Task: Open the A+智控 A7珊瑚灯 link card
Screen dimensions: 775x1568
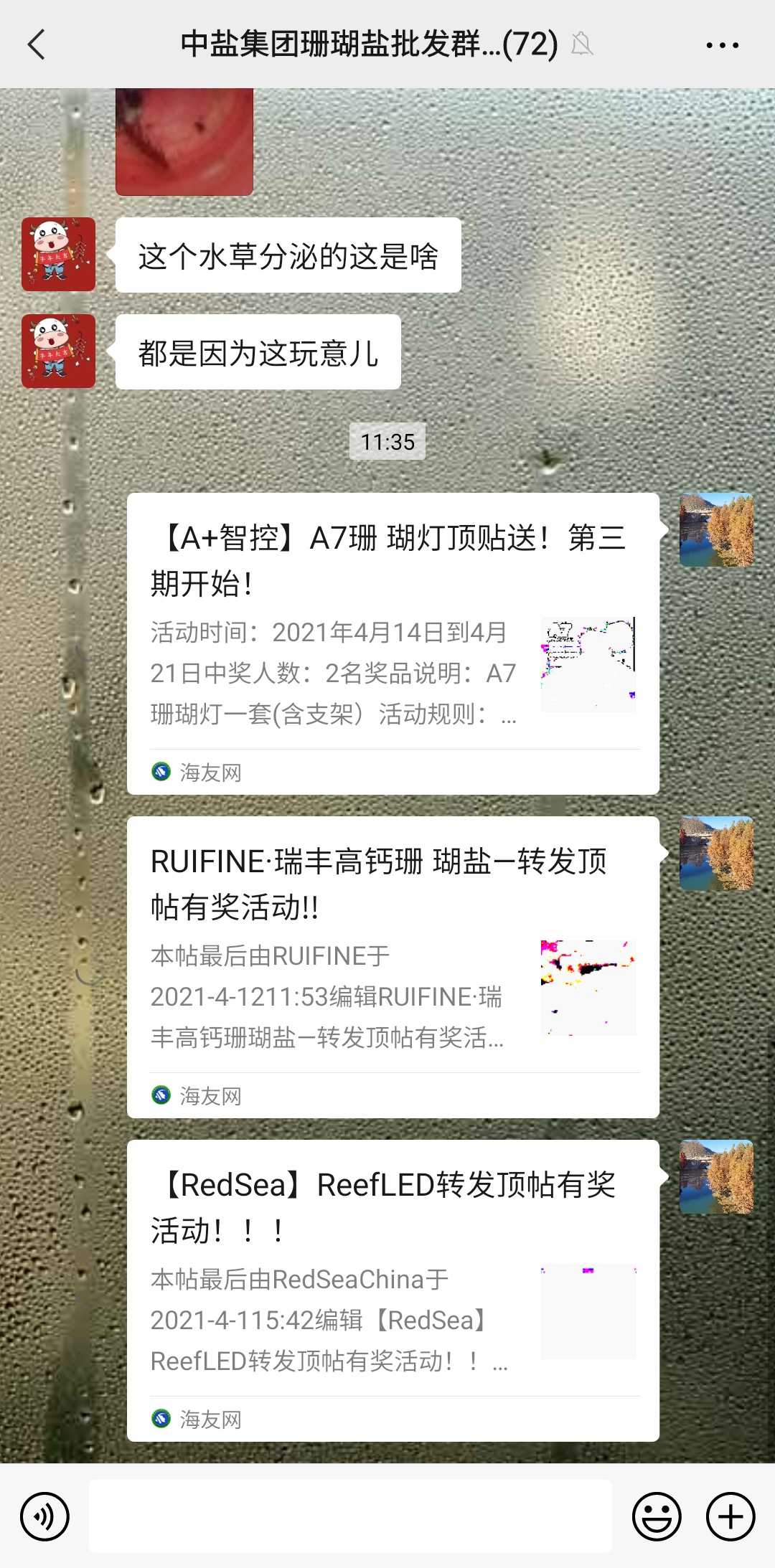Action: pos(393,643)
